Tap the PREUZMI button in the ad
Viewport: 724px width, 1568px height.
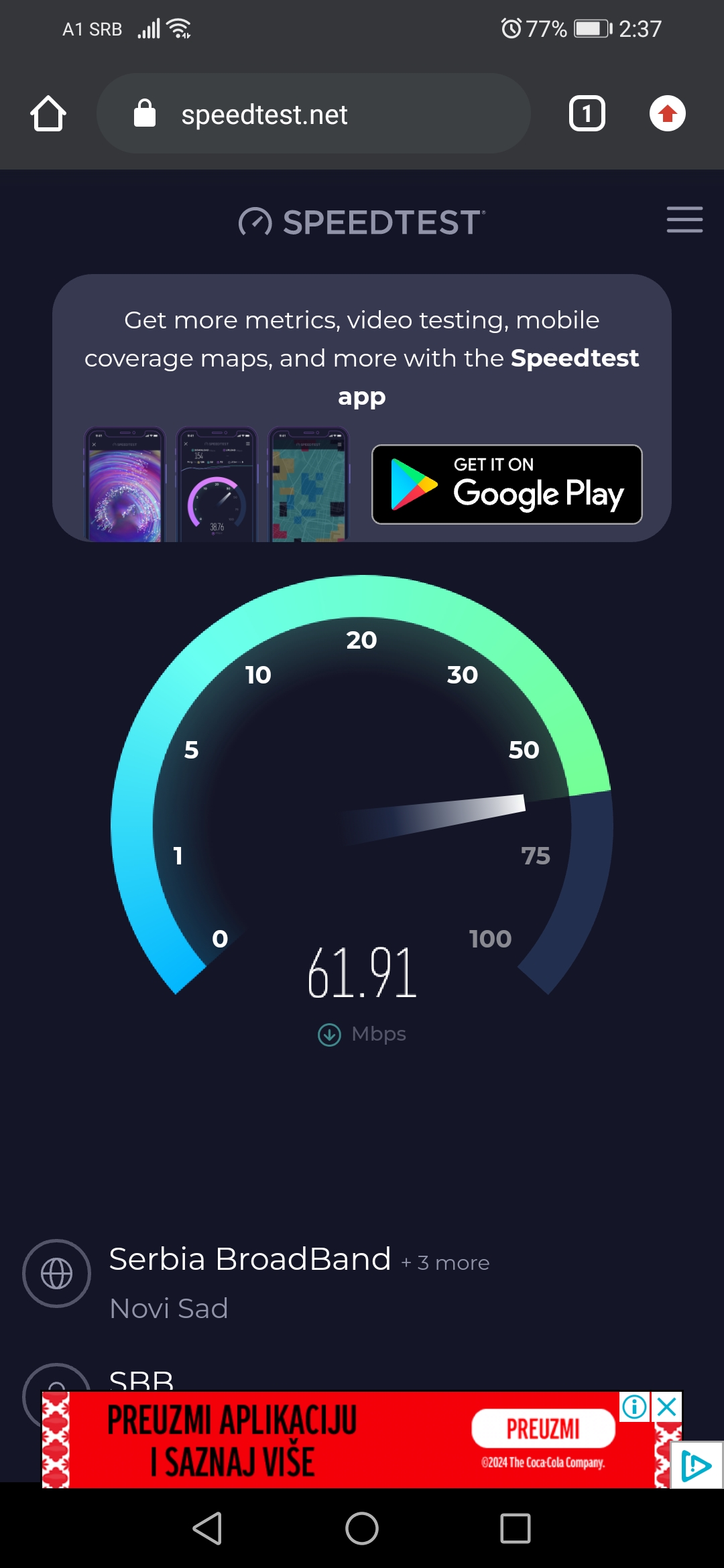543,1429
